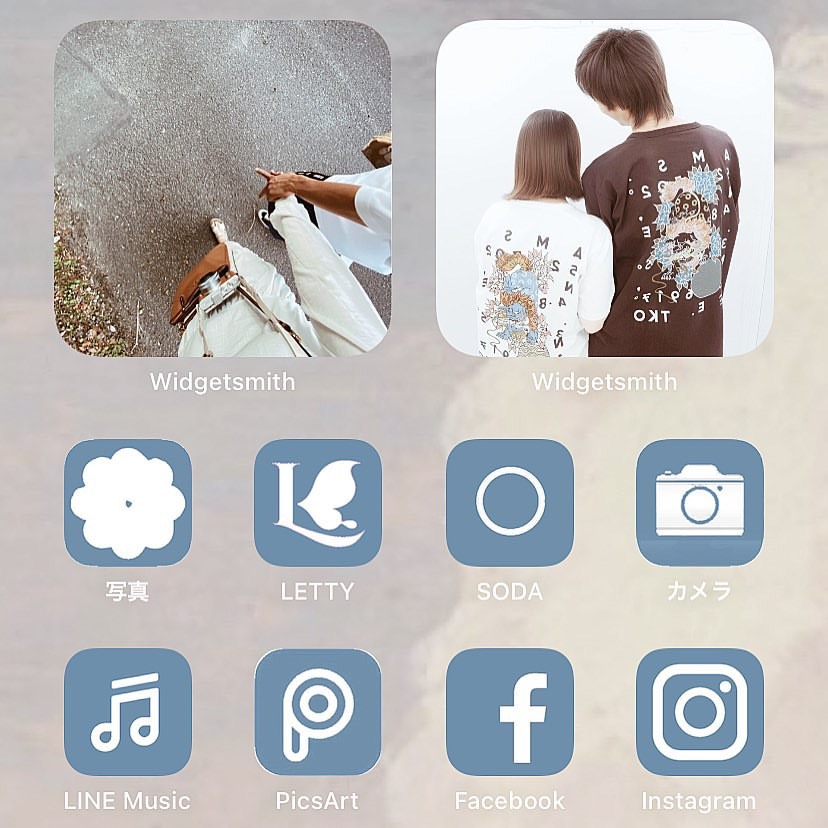Open the Facebook app

(x=510, y=712)
